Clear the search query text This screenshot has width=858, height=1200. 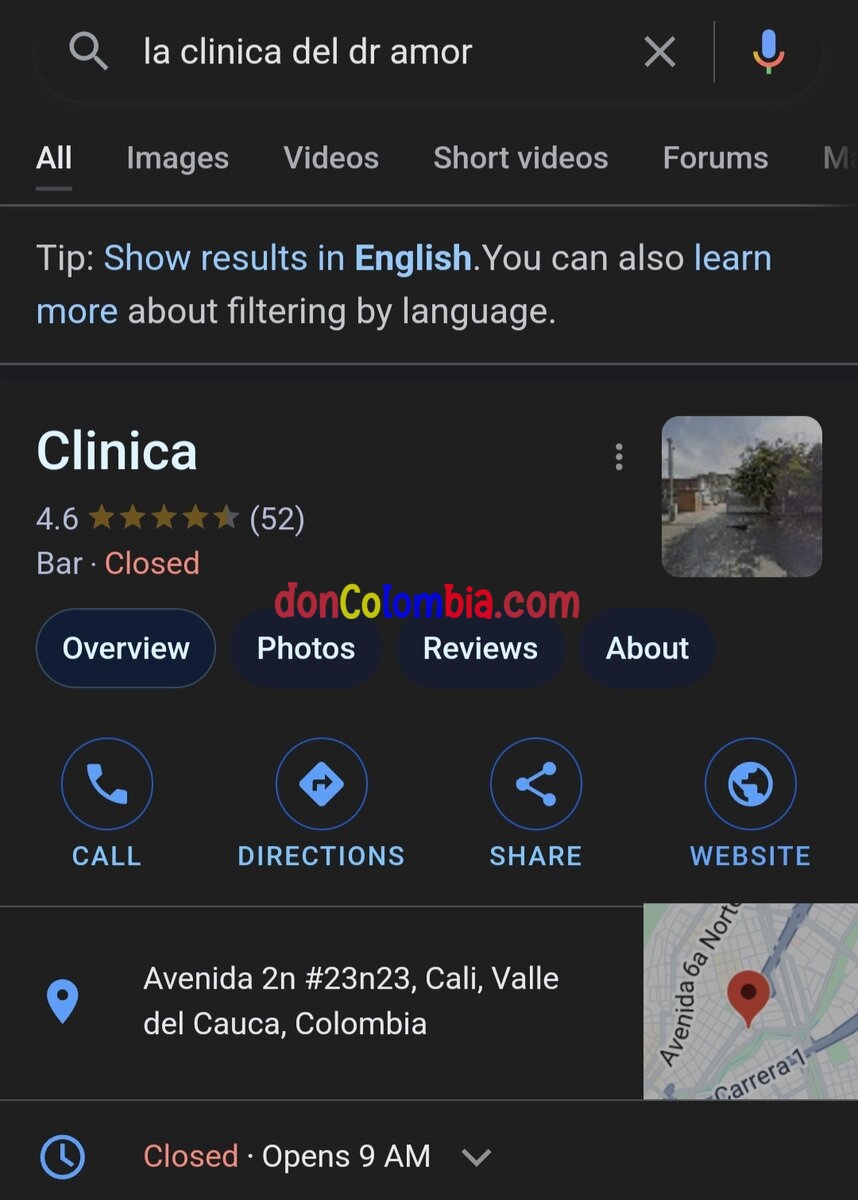coord(659,52)
